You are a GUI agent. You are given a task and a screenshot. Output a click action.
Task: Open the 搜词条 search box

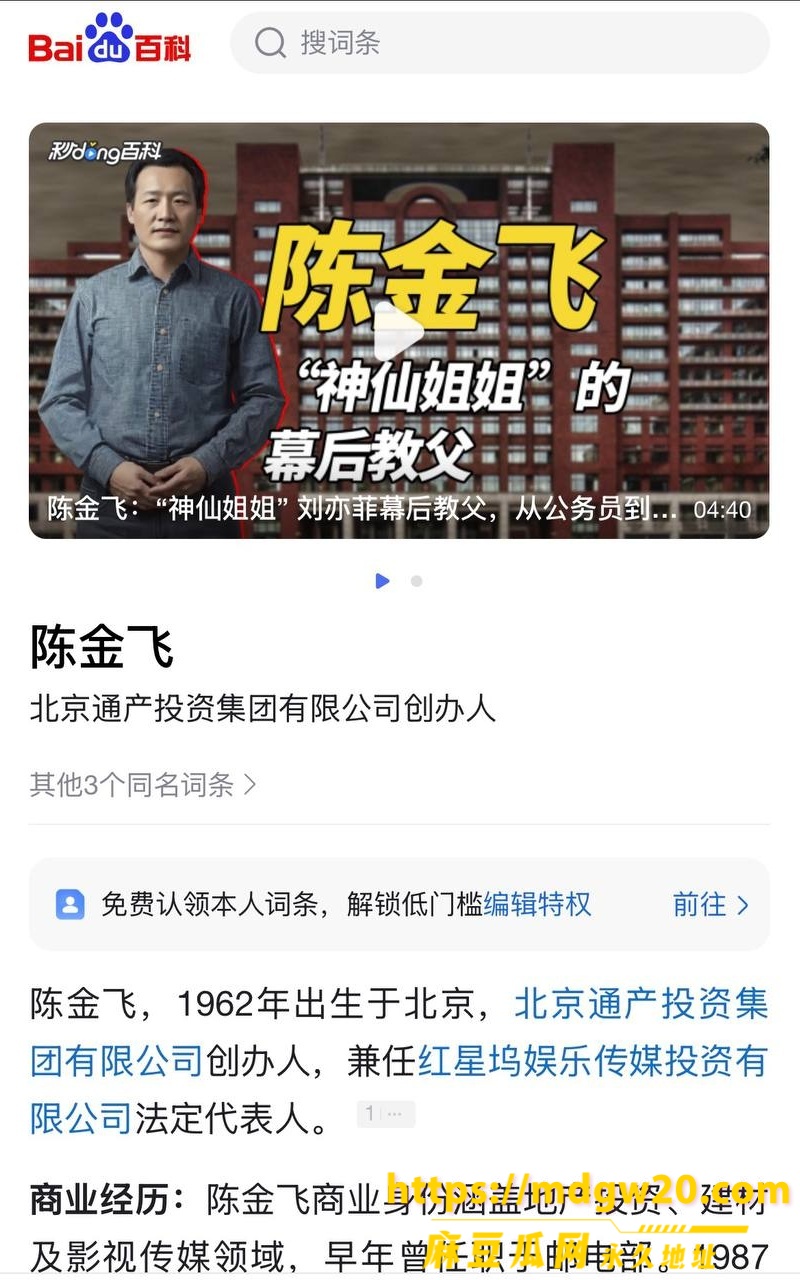tap(500, 43)
